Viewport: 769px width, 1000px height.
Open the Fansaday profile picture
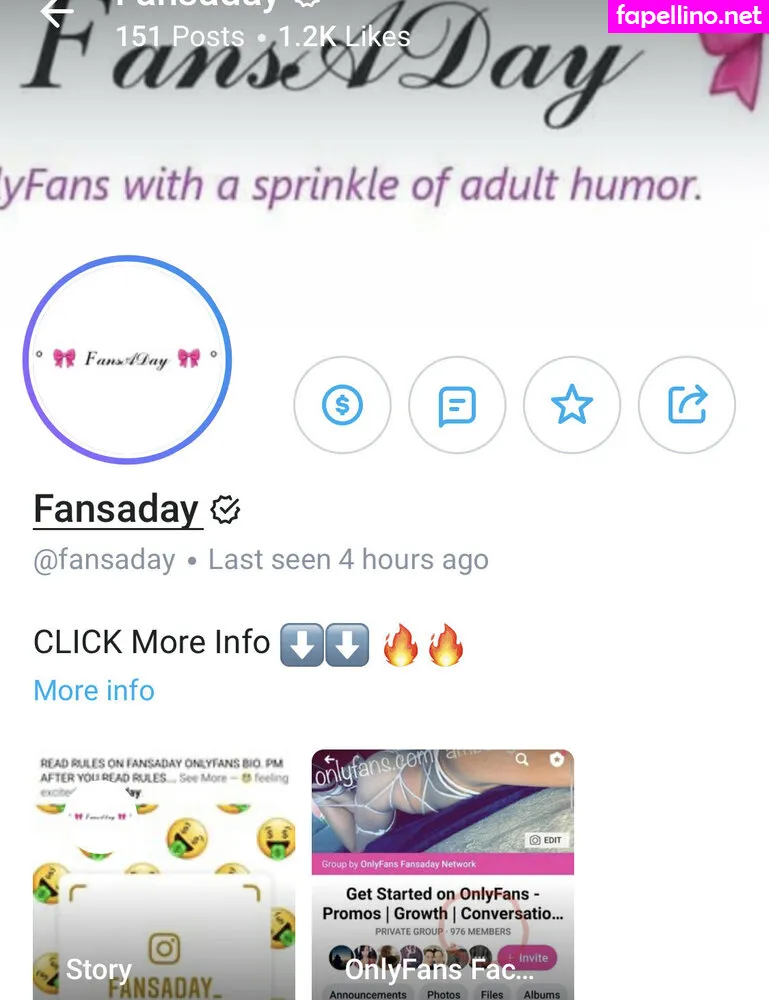click(x=127, y=360)
